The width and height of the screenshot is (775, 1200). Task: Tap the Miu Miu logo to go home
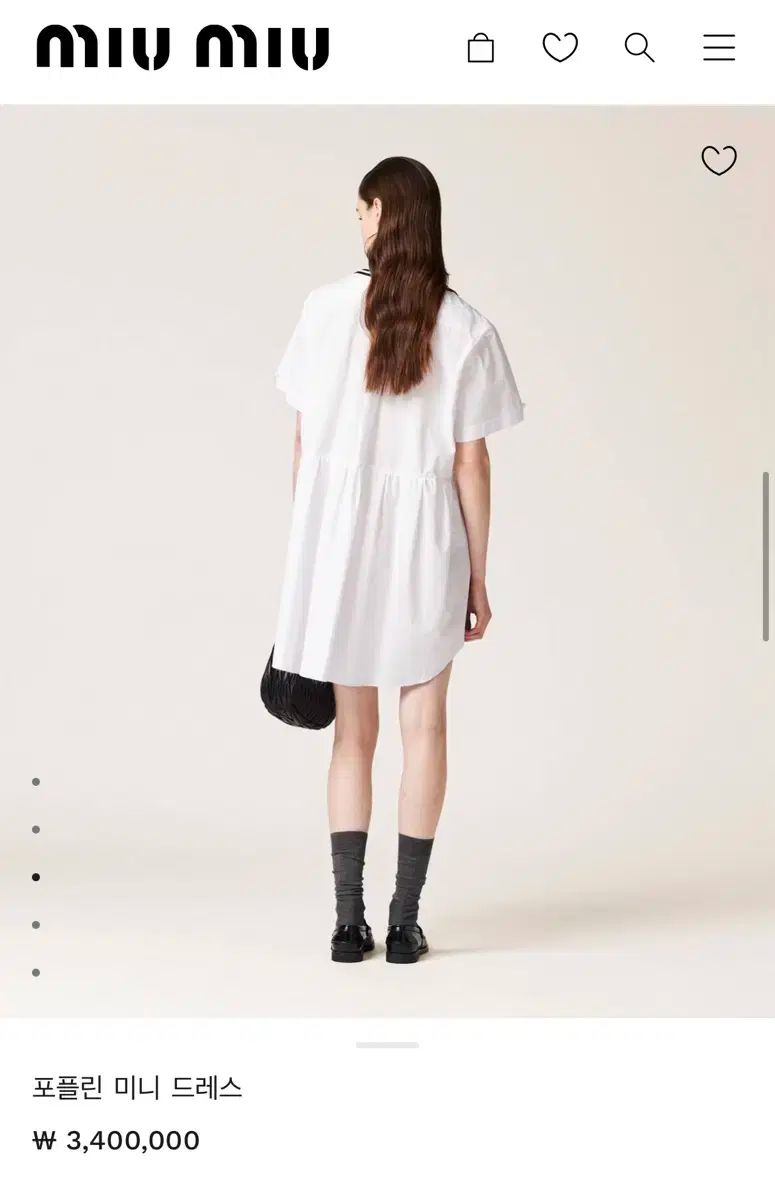(183, 48)
